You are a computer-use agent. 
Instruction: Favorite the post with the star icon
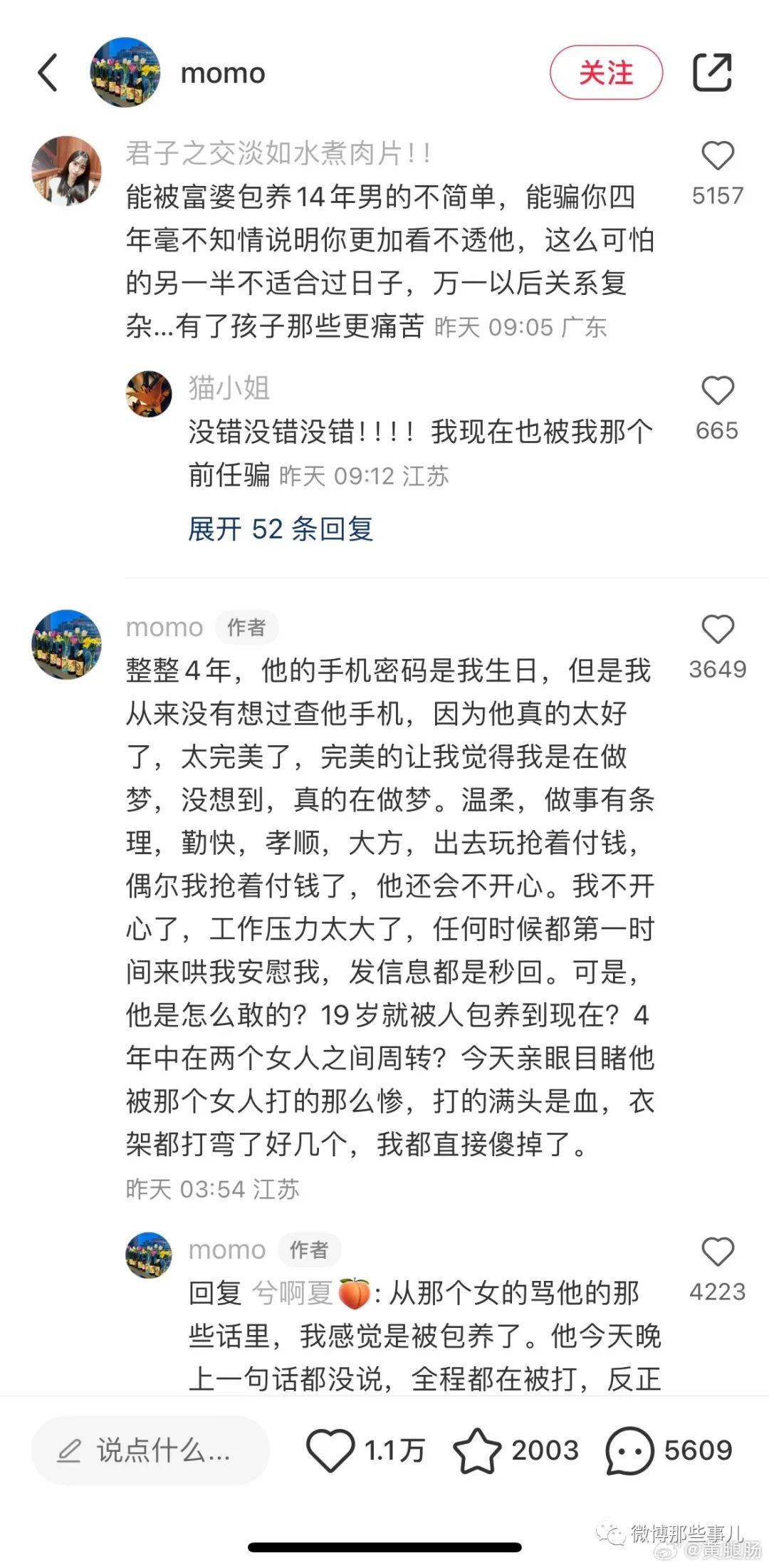[476, 1450]
